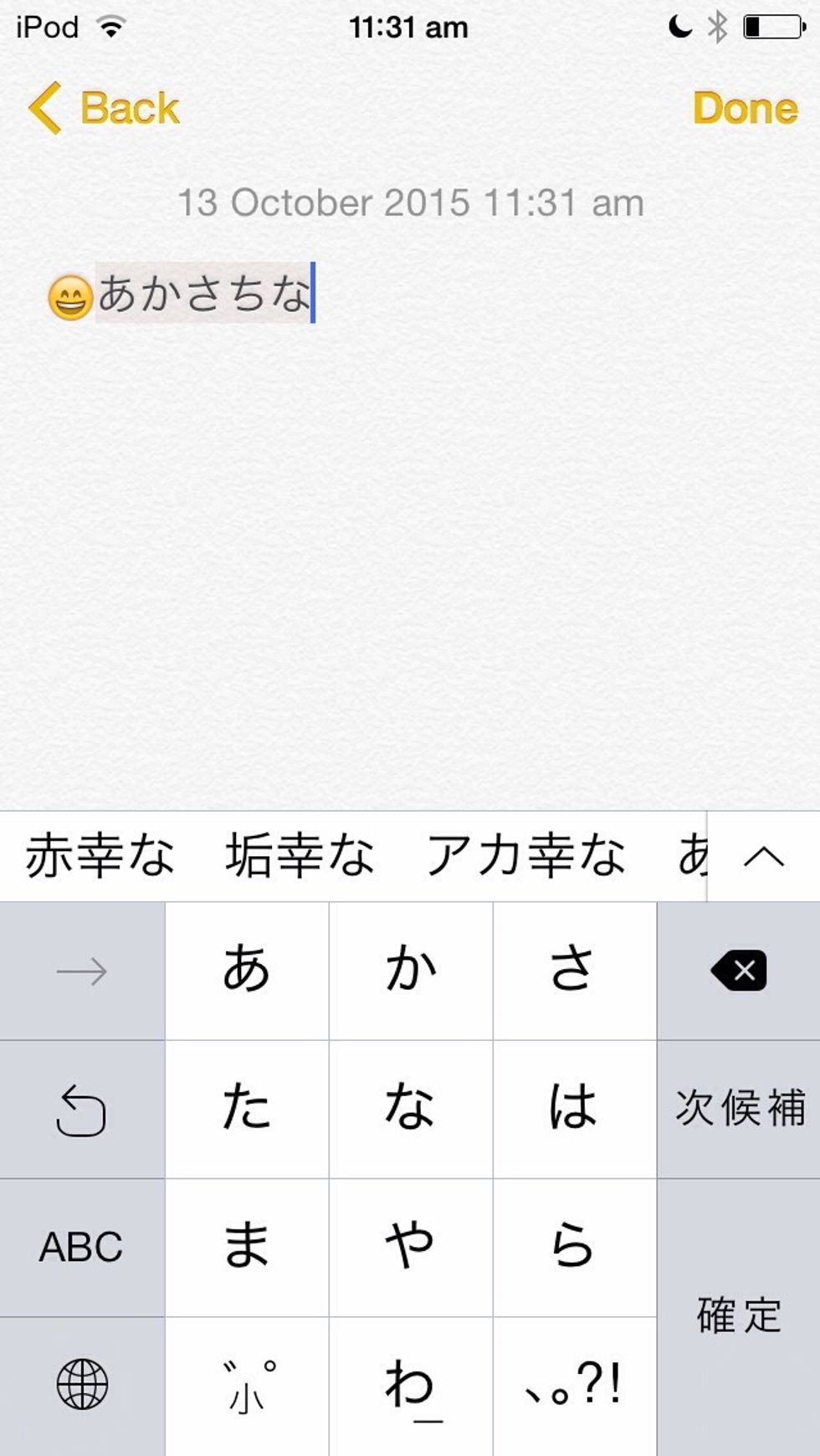Go back using the Back button
Image resolution: width=820 pixels, height=1456 pixels.
point(100,107)
